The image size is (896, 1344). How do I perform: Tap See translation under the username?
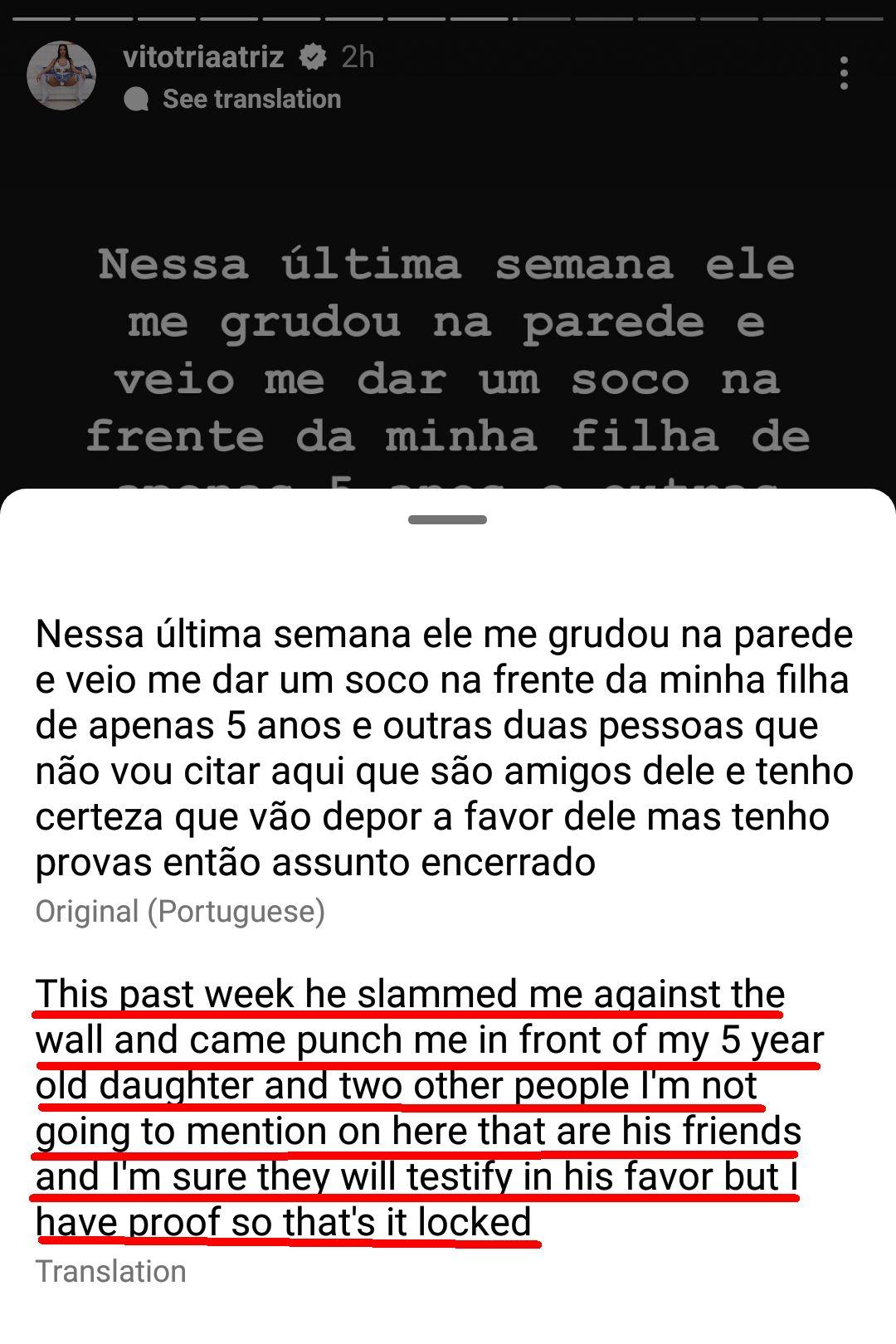pyautogui.click(x=251, y=99)
